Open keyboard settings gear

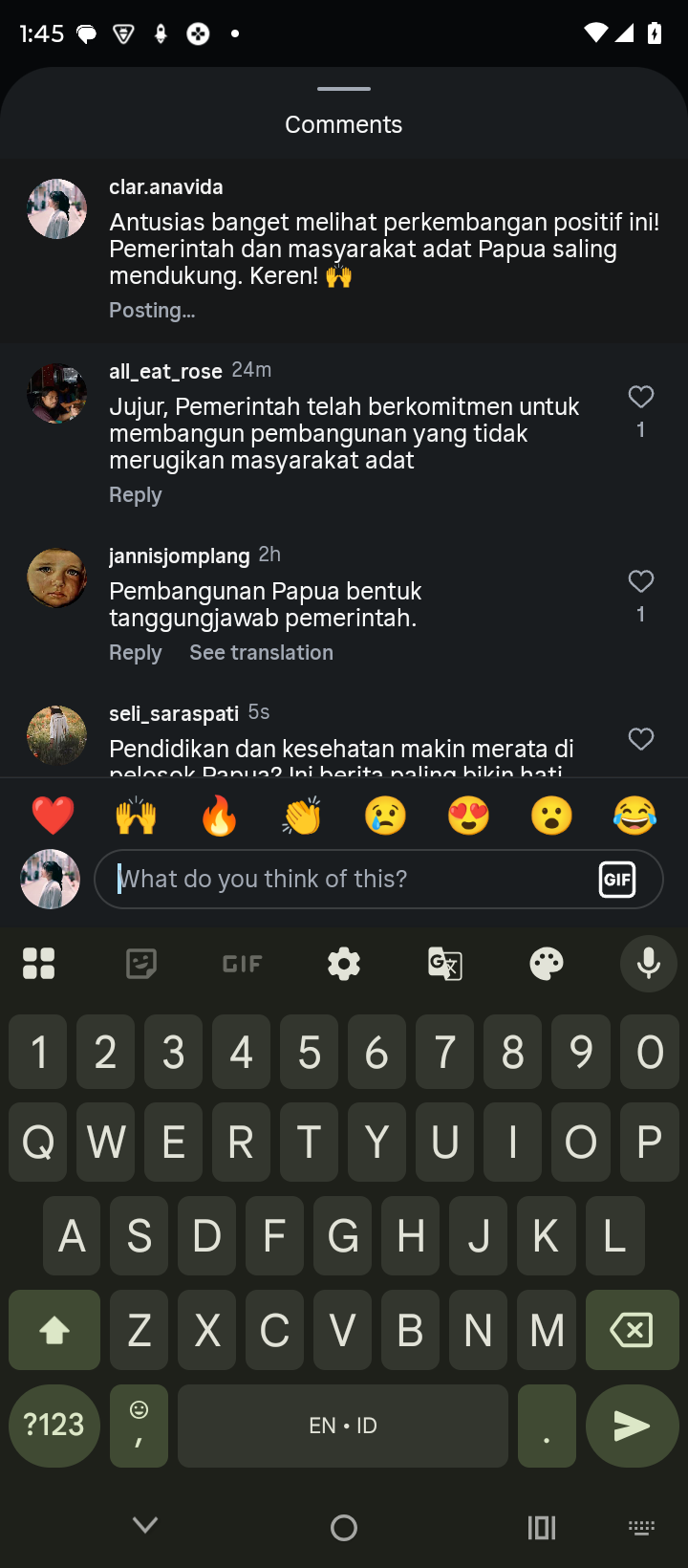click(344, 964)
